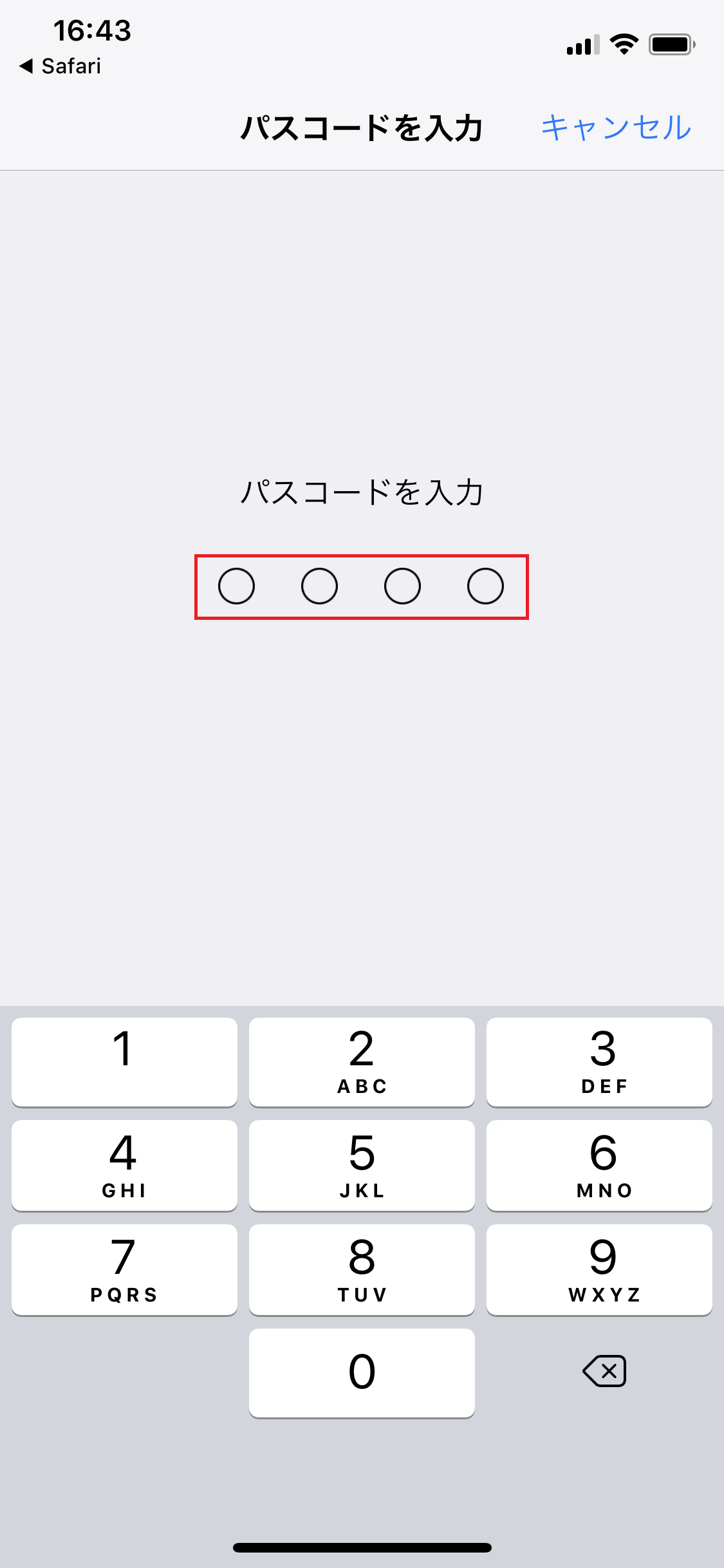Tap the first empty passcode dot
Screen dimensions: 724x1568
point(237,586)
